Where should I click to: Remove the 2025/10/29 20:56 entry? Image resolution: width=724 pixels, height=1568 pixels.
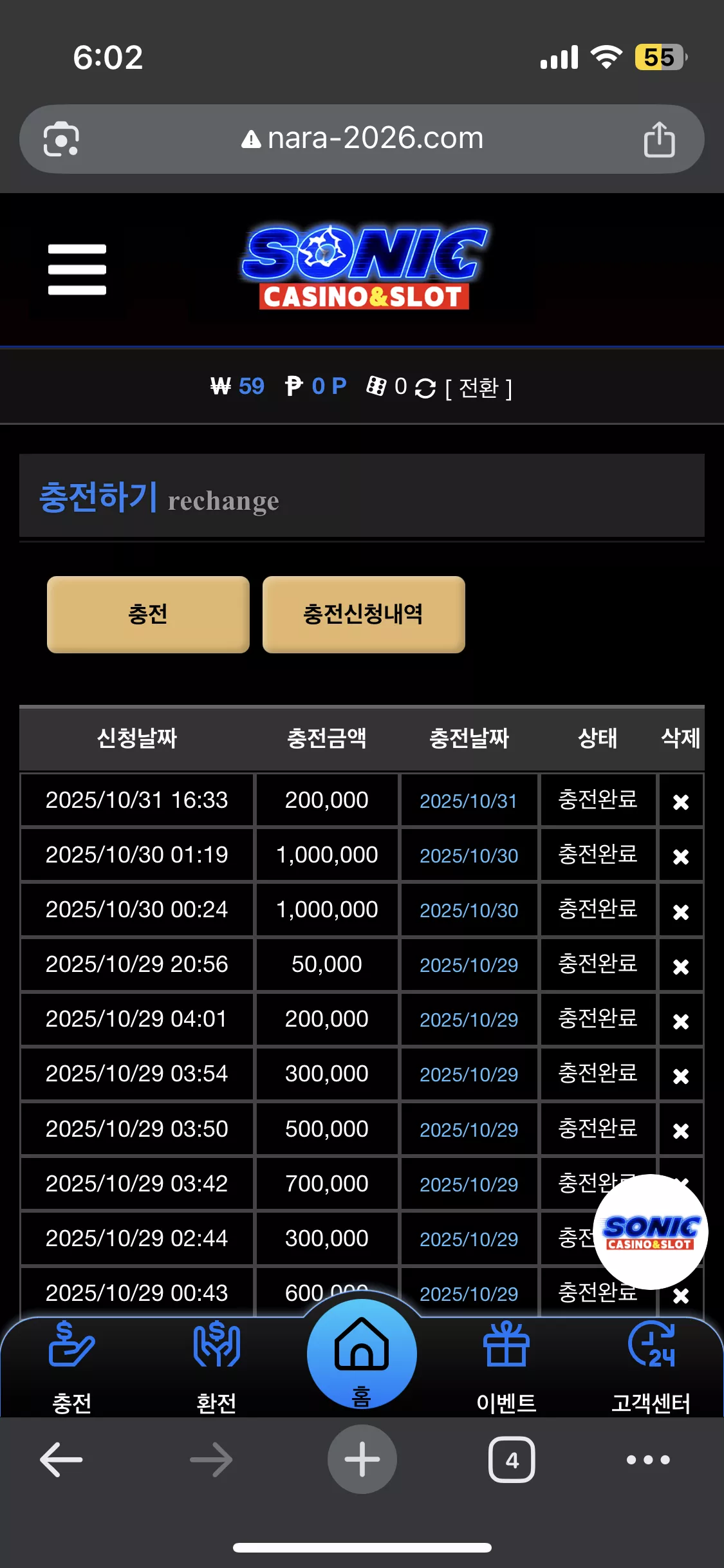681,966
